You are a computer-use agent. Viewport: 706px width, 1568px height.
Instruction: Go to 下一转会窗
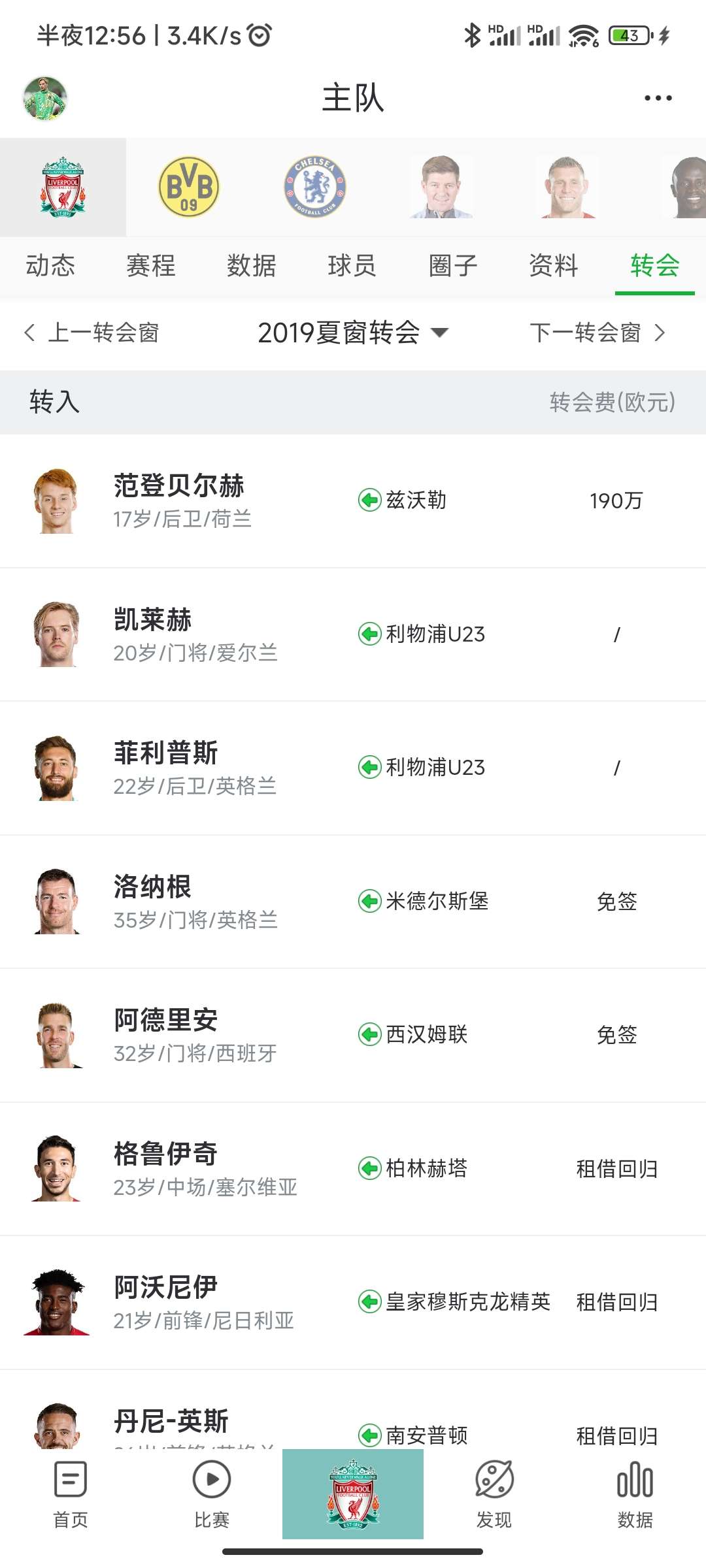pyautogui.click(x=597, y=333)
